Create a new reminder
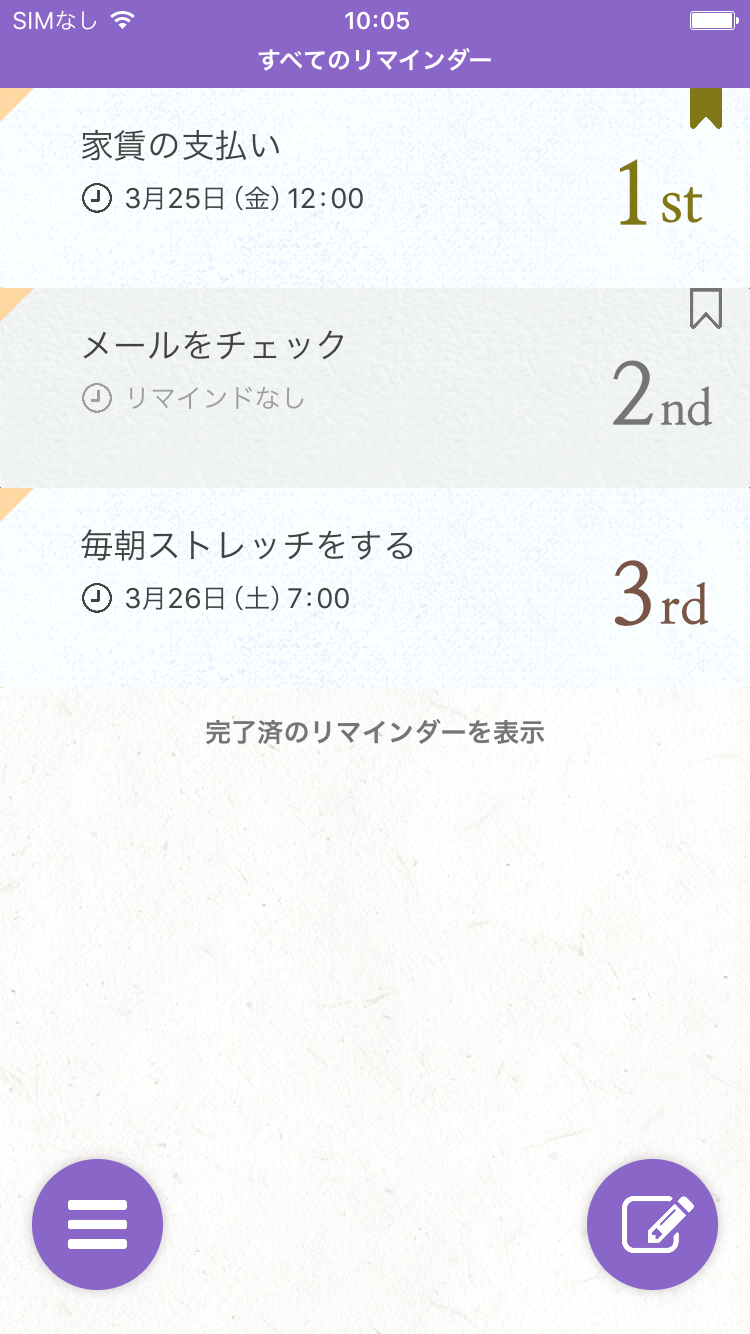 point(652,1224)
